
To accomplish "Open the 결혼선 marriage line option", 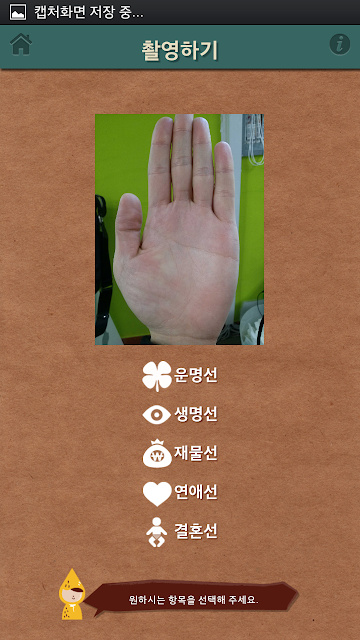I will coord(180,532).
